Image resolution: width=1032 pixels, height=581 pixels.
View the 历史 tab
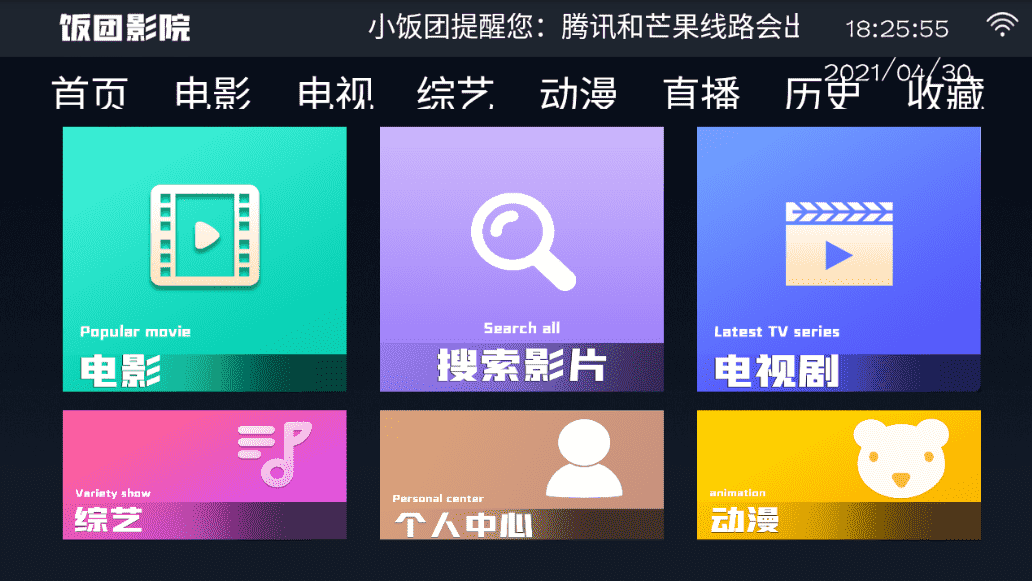tap(822, 93)
